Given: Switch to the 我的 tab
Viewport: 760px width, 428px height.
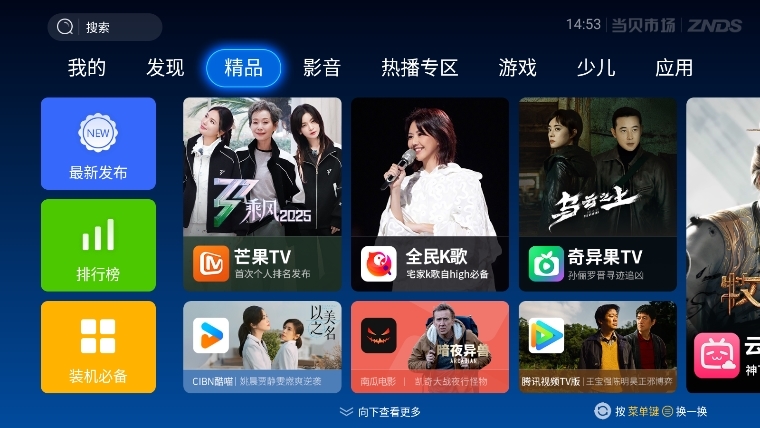Looking at the screenshot, I should (x=87, y=68).
